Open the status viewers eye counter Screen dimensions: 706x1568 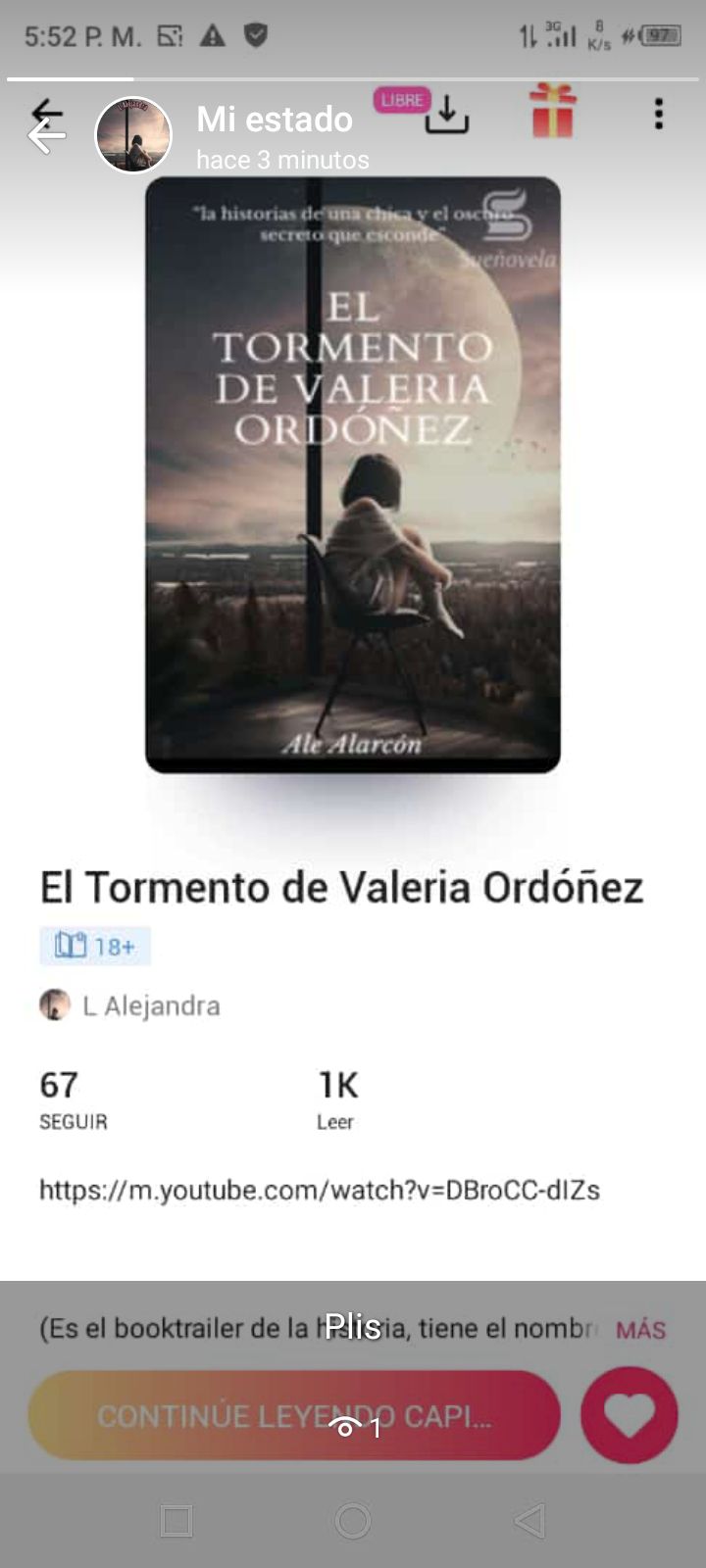point(355,1427)
